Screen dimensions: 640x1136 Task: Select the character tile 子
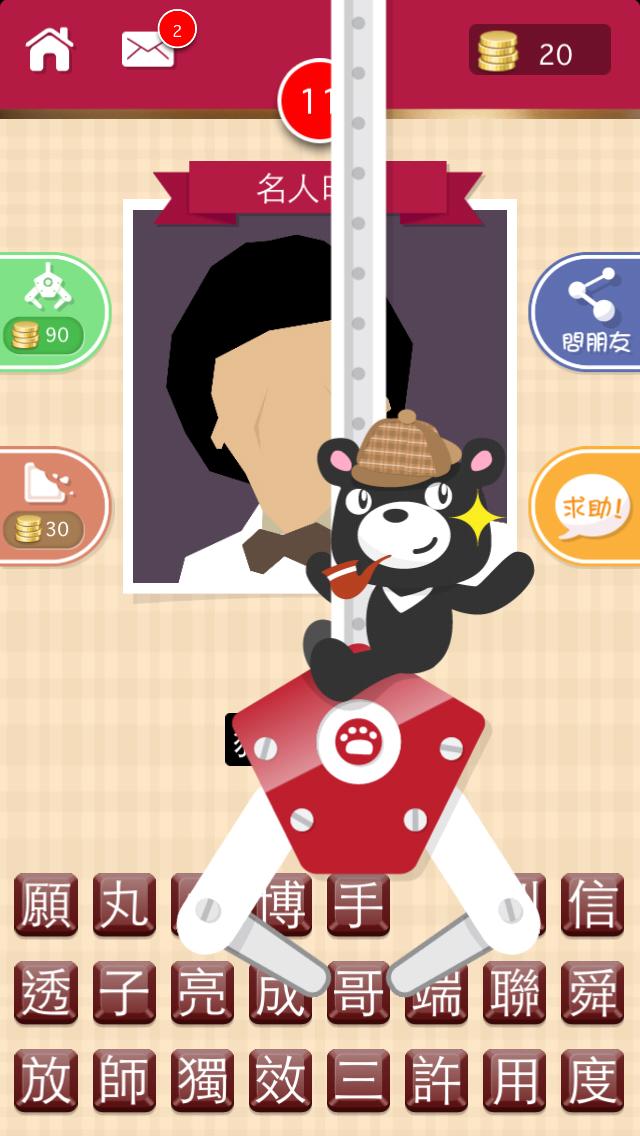click(124, 993)
